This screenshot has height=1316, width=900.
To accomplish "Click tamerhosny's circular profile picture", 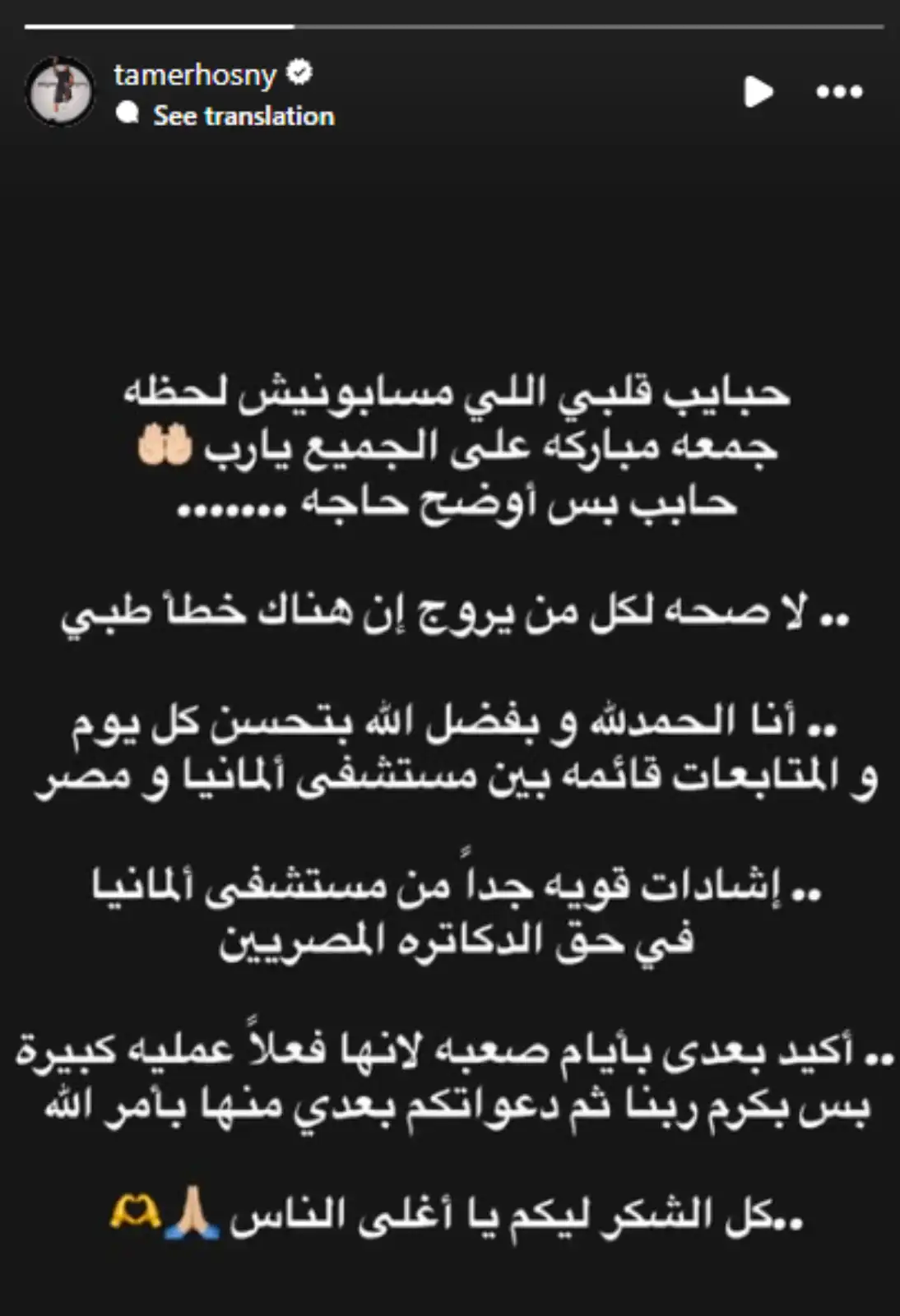I will click(x=62, y=90).
